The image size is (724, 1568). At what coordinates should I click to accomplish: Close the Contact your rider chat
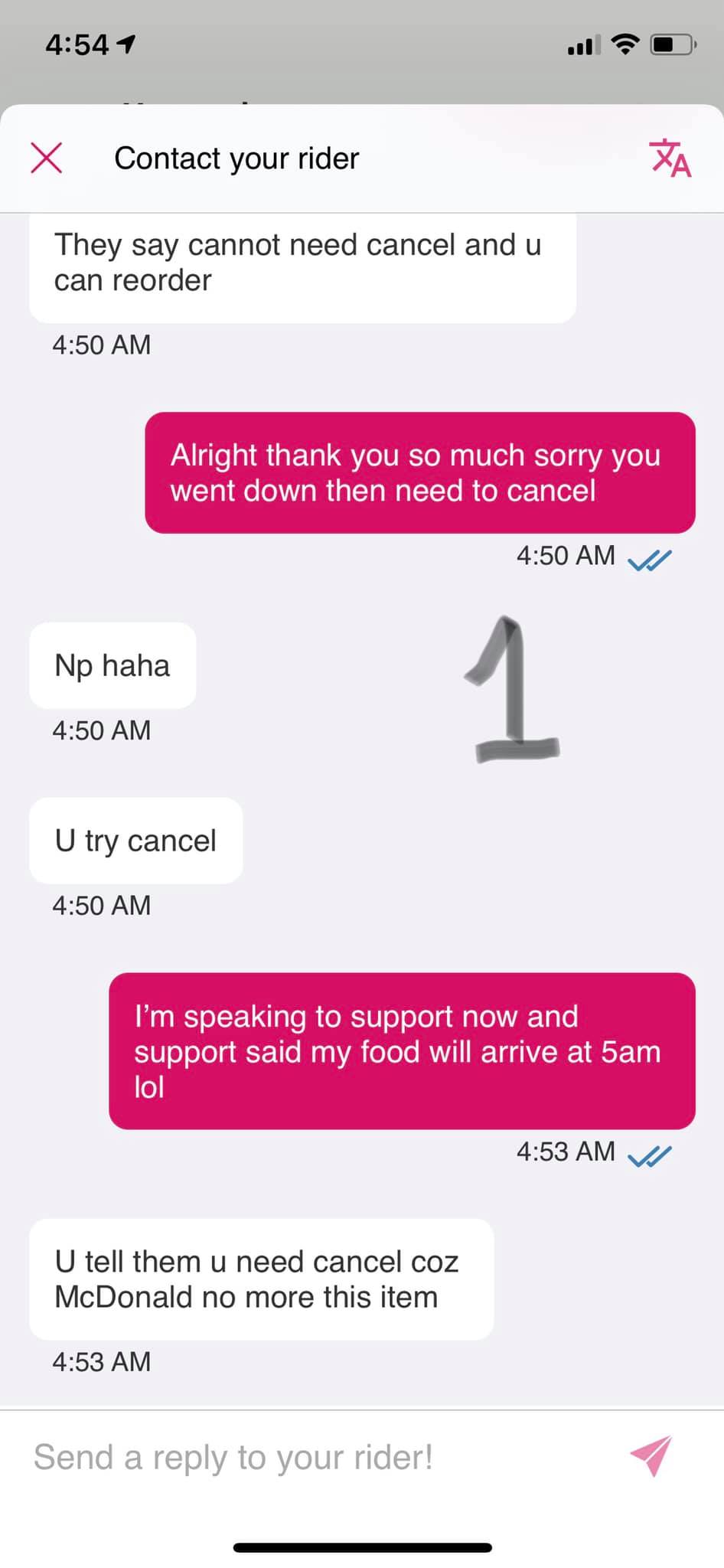47,158
